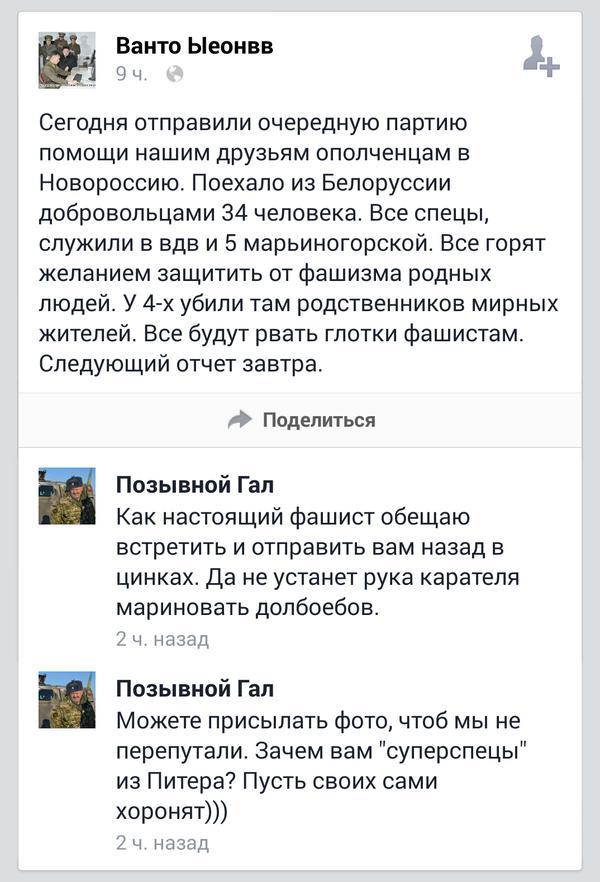Open Ванто Ыеонвв's profile name

coord(194,46)
